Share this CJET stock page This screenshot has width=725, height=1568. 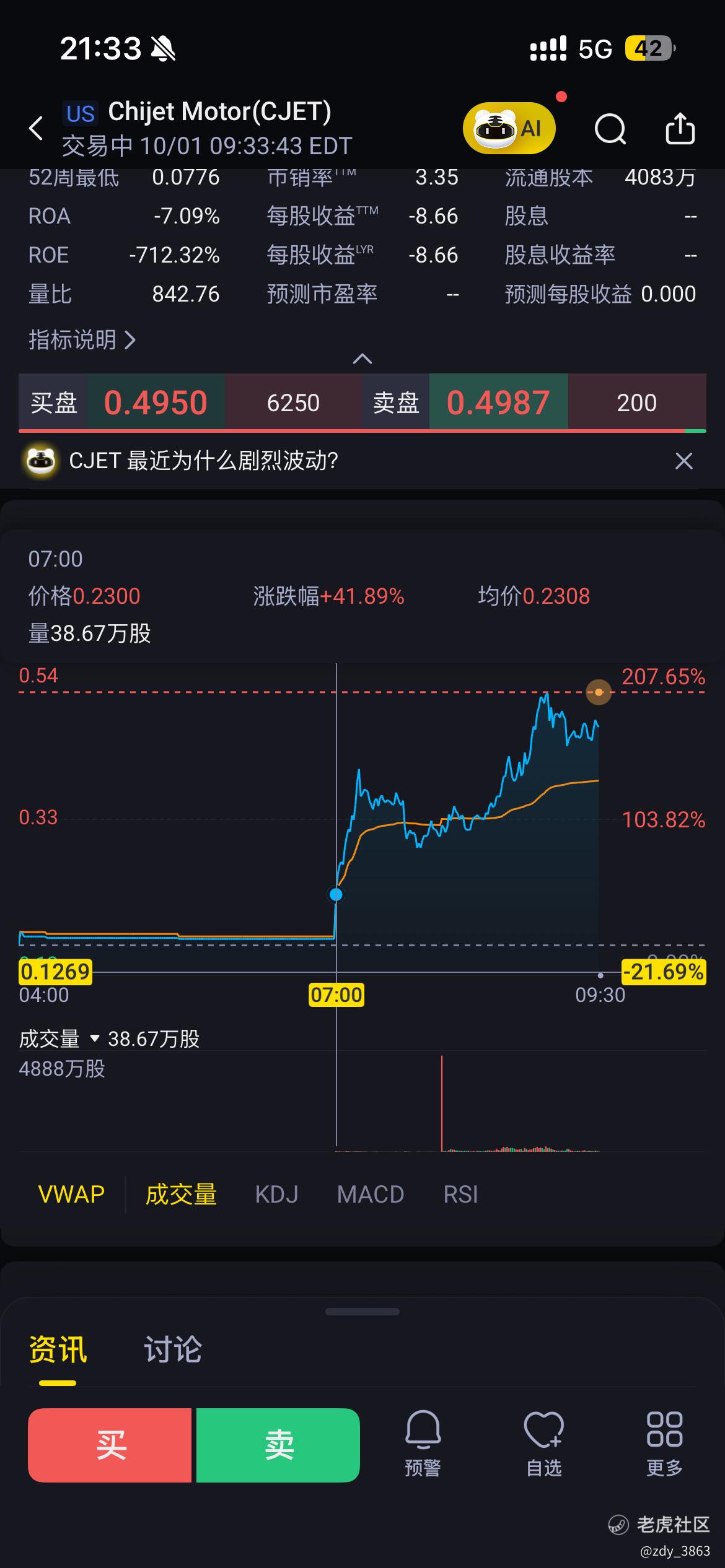pyautogui.click(x=680, y=128)
